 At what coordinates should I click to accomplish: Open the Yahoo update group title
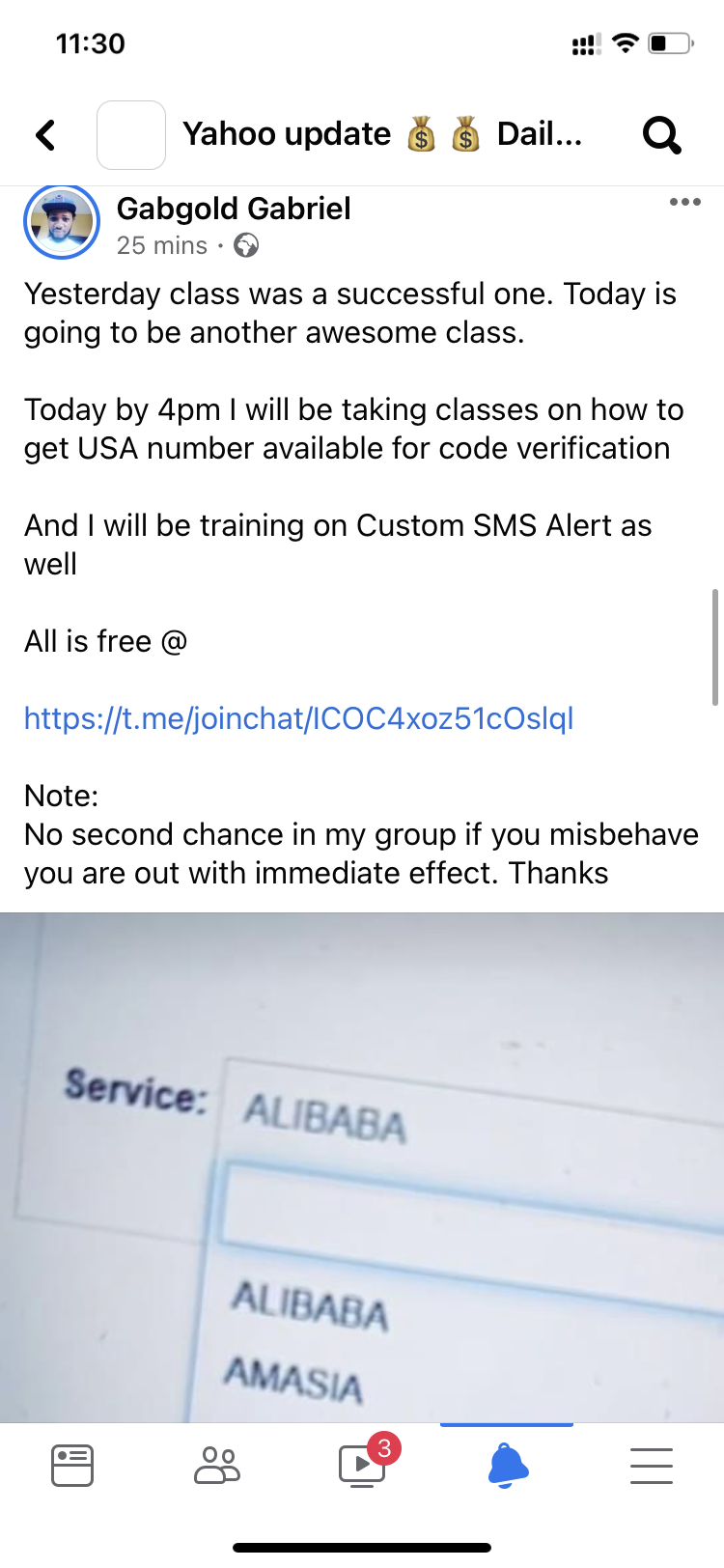(x=381, y=134)
